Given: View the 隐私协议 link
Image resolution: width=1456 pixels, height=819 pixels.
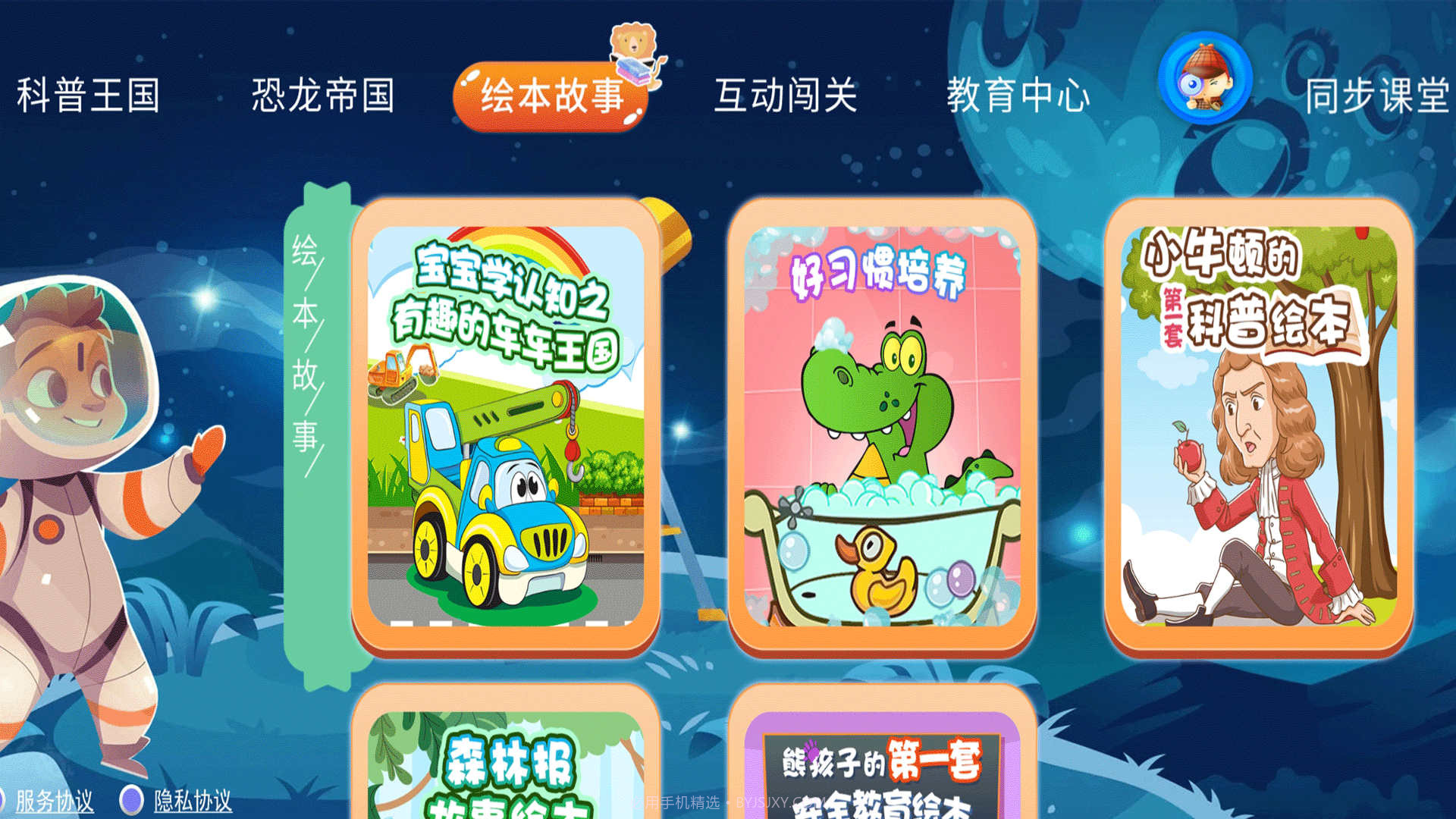Looking at the screenshot, I should [193, 800].
